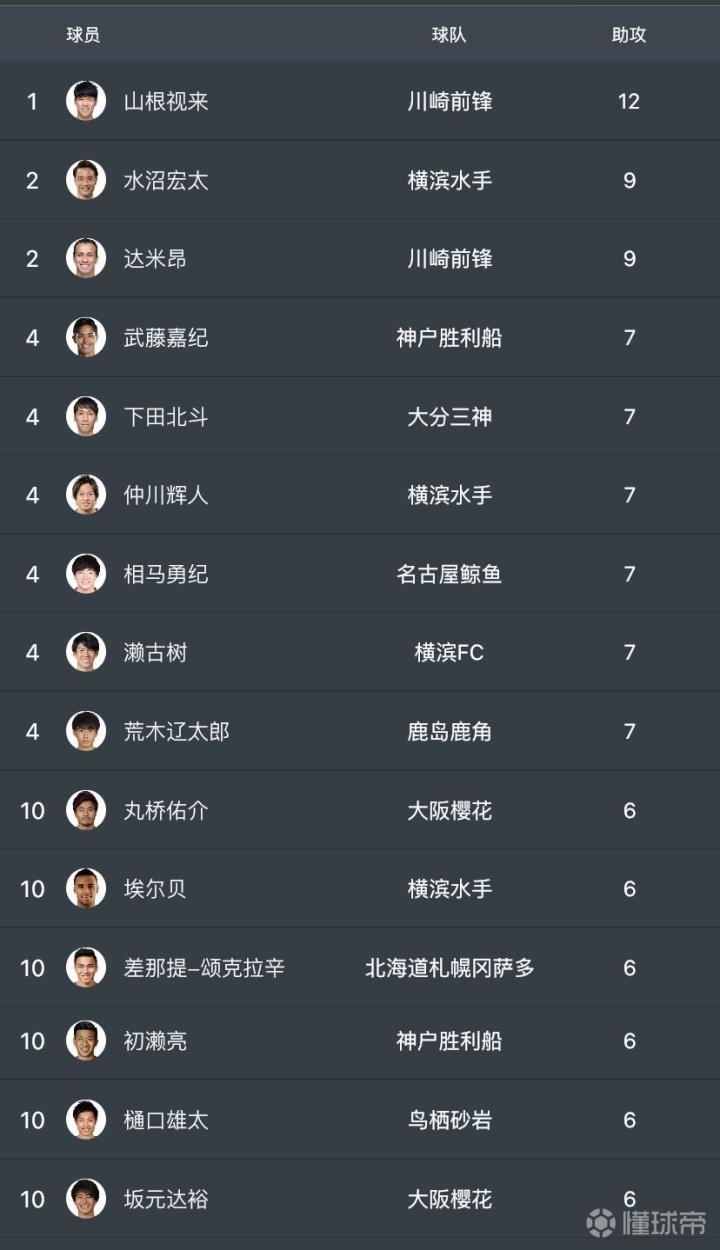This screenshot has width=720, height=1250.
Task: Open 埃尔贝's player profile
Action: tap(155, 889)
